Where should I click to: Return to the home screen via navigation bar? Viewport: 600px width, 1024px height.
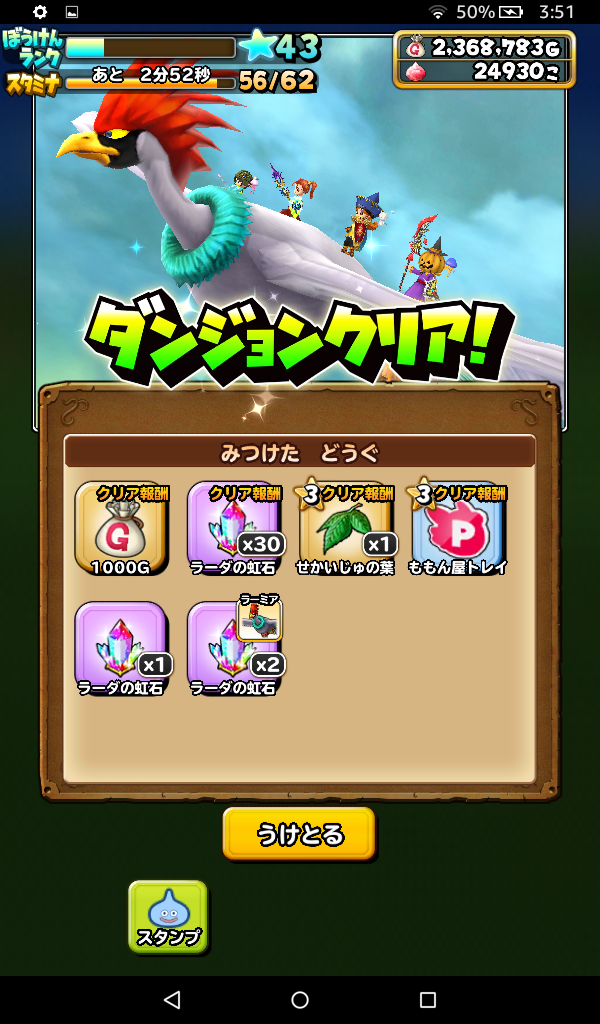300,1000
